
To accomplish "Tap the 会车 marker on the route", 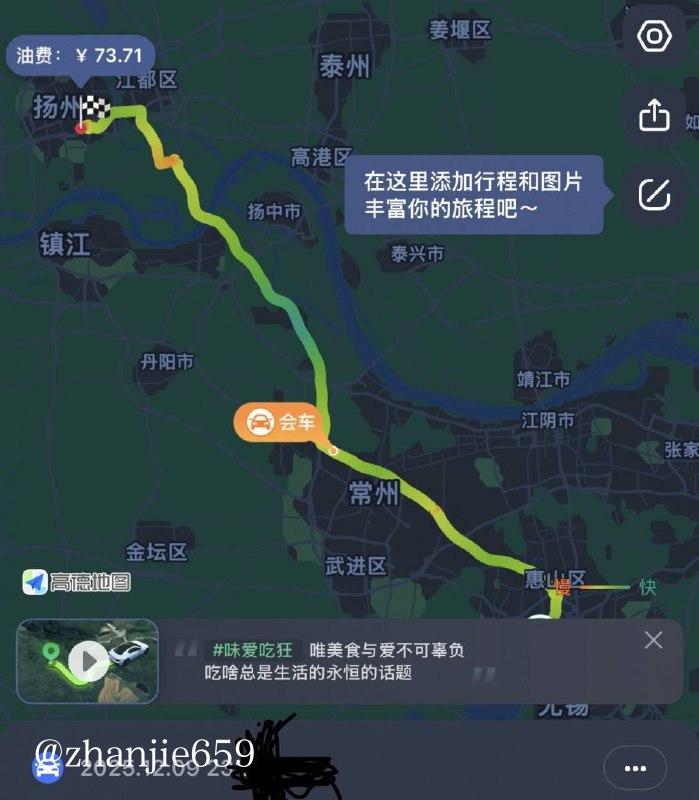I will tap(274, 423).
